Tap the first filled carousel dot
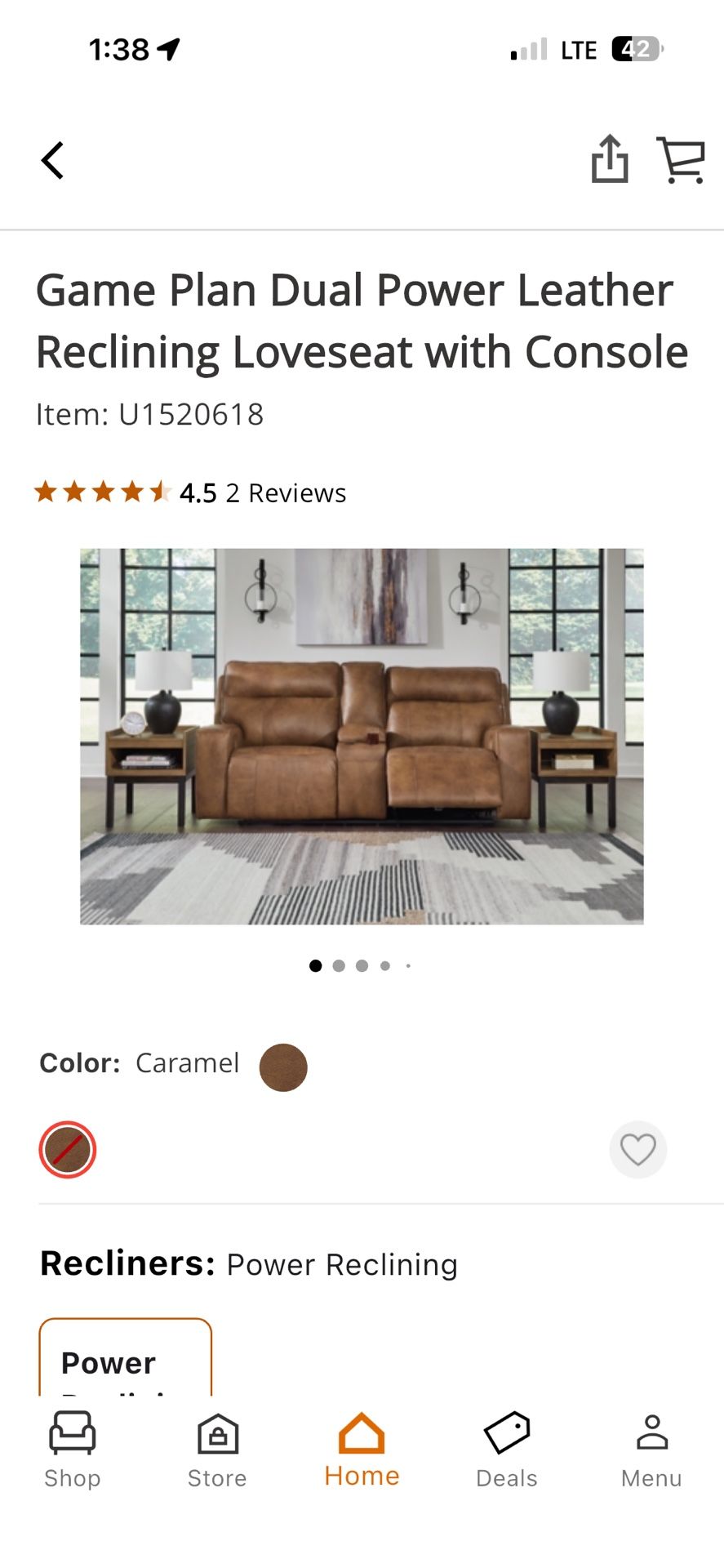The image size is (724, 1568). pos(315,965)
